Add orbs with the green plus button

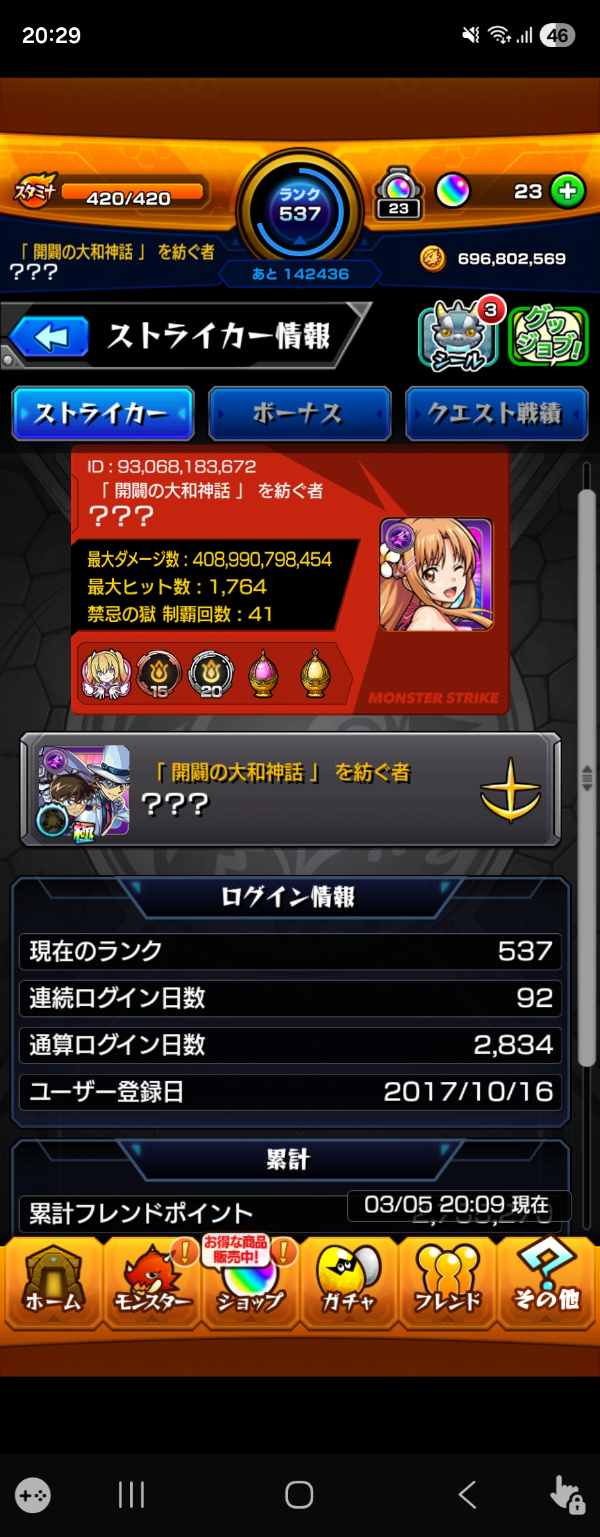567,192
